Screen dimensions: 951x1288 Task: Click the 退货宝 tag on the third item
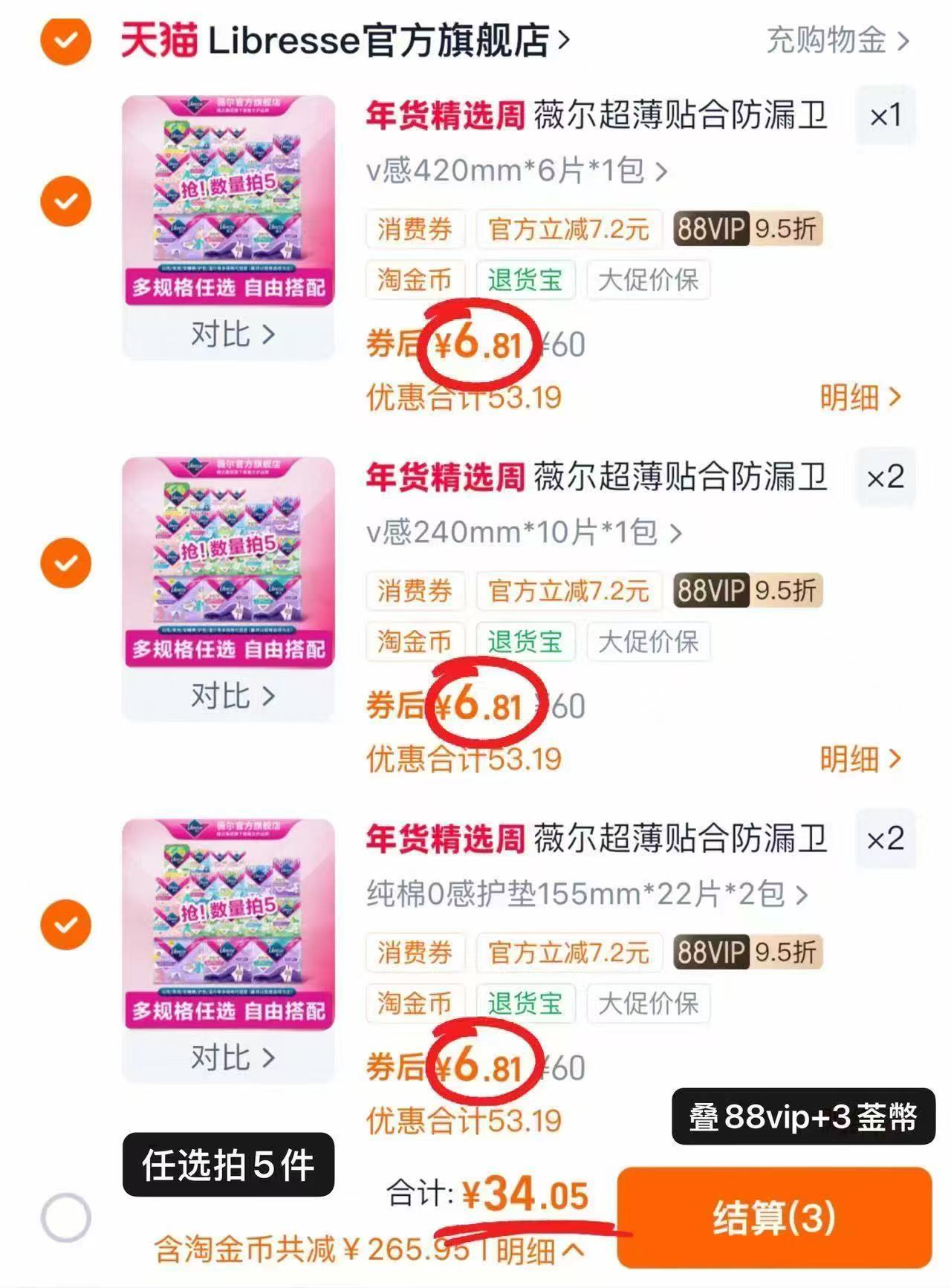[526, 1004]
